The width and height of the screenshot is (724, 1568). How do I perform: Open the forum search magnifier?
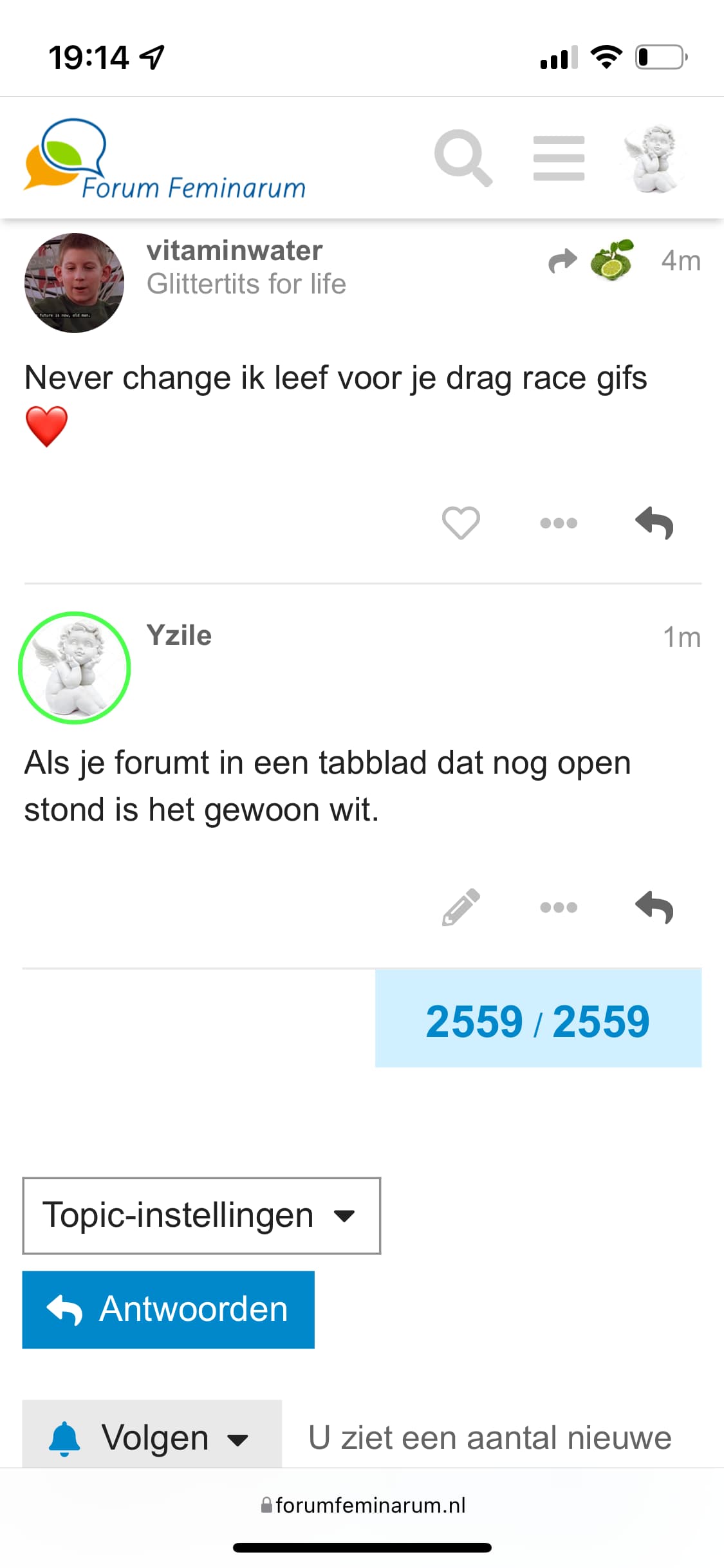pos(463,158)
